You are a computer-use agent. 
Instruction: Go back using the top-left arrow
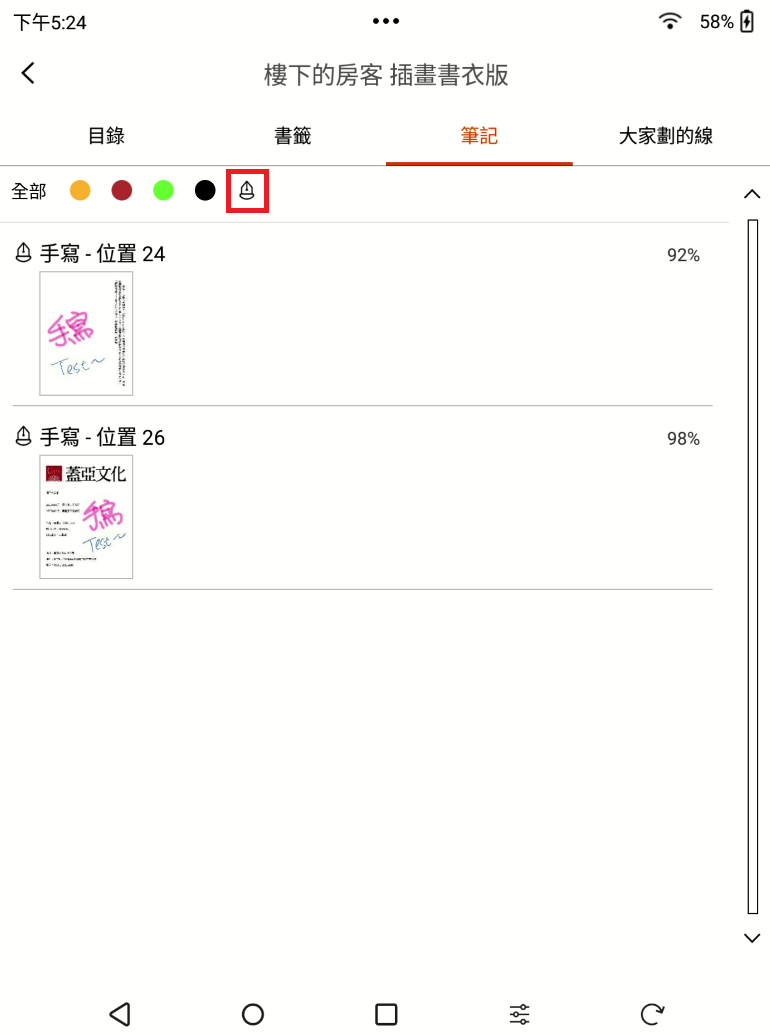tap(28, 73)
